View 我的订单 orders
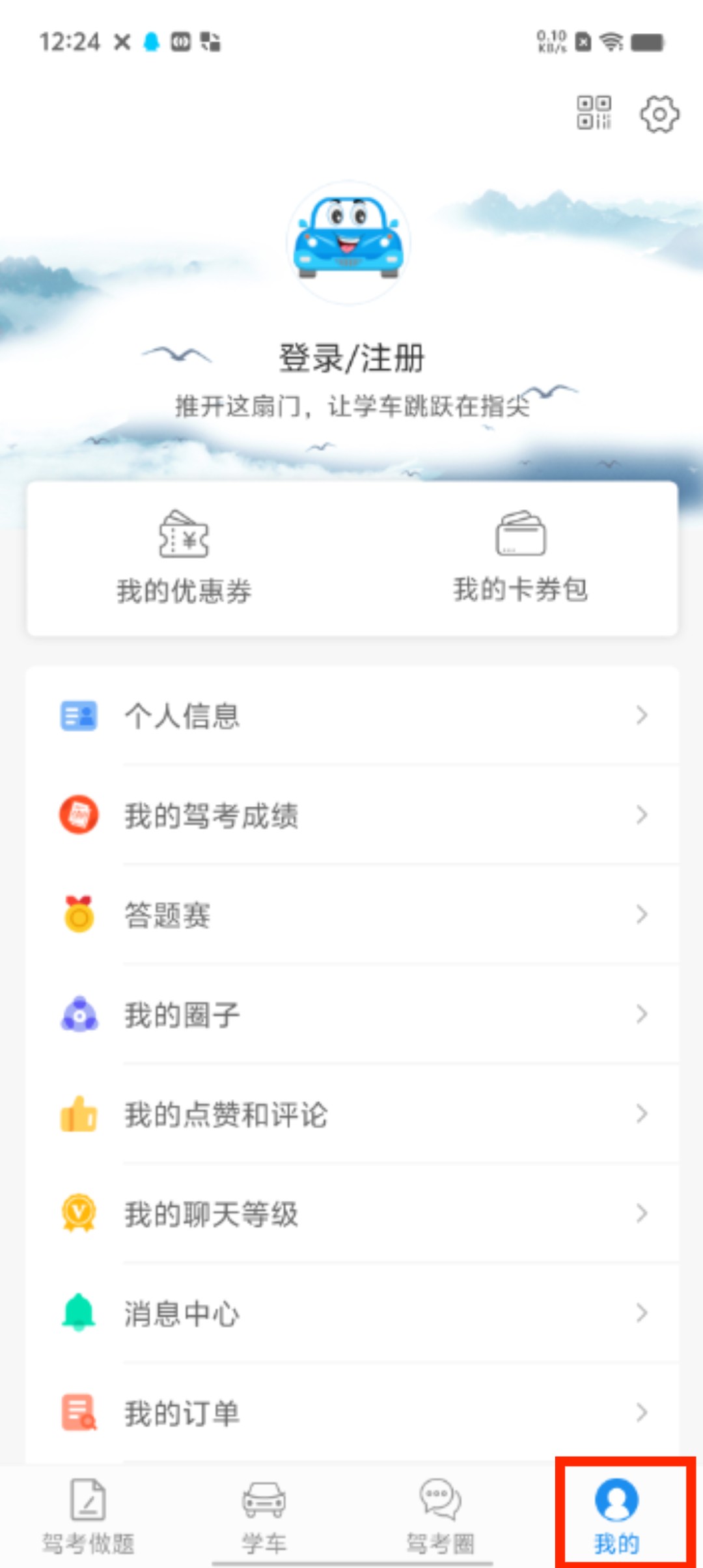Viewport: 703px width, 1568px height. 351,1413
